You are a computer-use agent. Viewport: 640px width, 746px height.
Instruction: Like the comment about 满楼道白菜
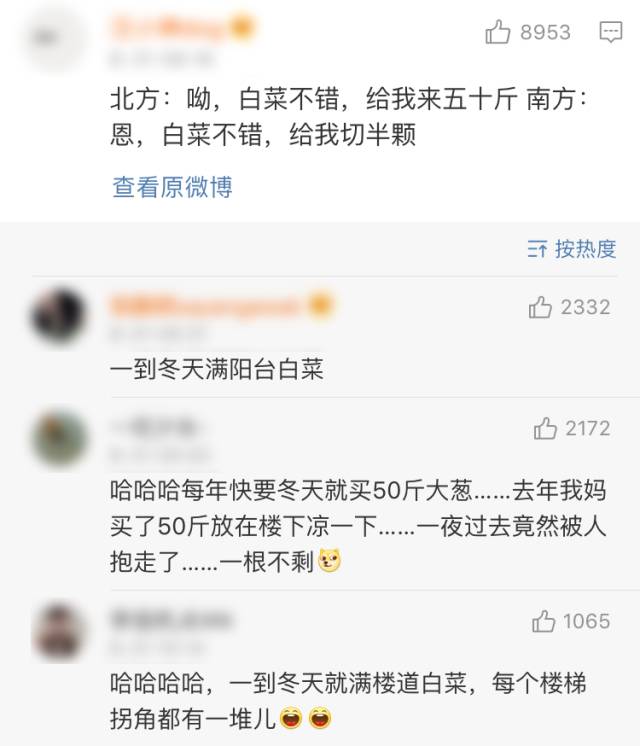[x=544, y=621]
